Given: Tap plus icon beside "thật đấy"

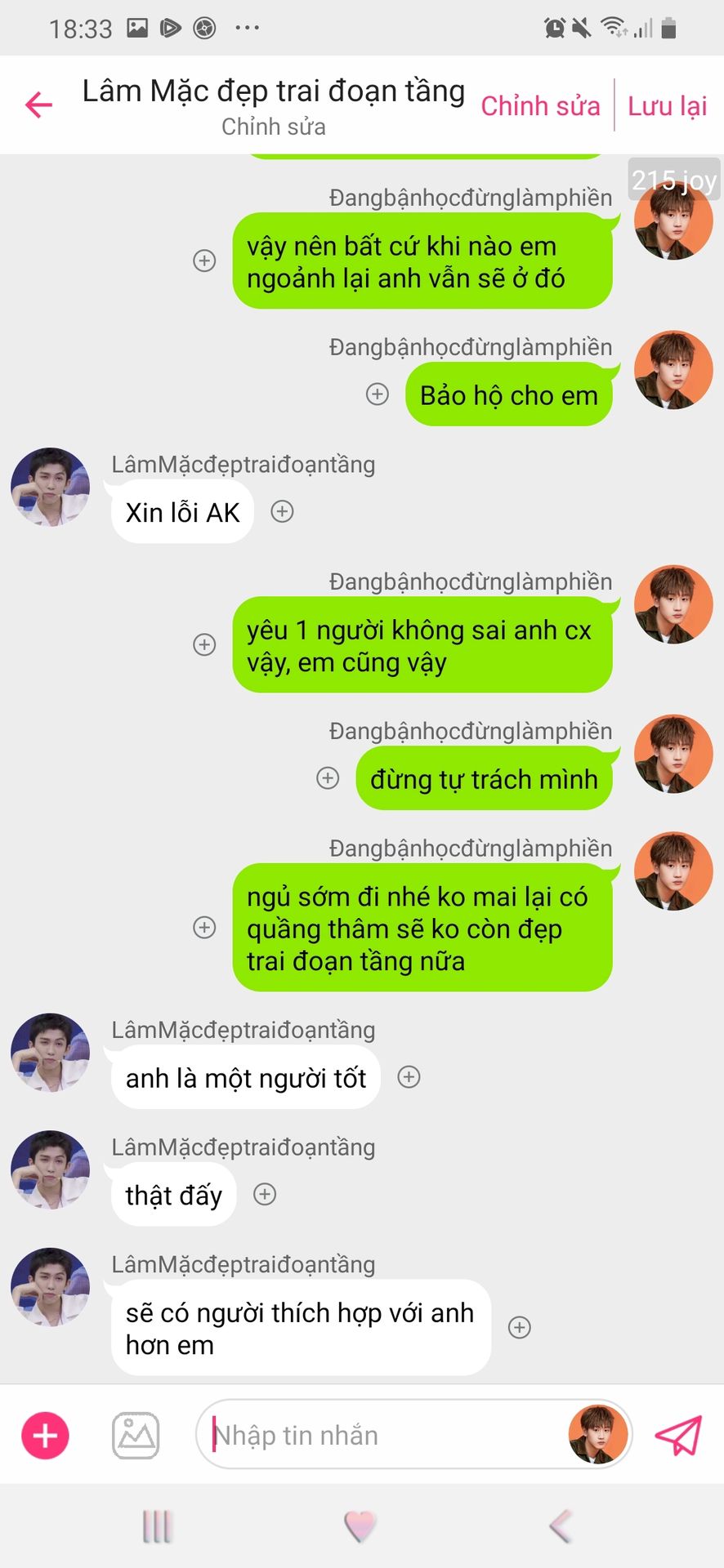Looking at the screenshot, I should point(265,1194).
